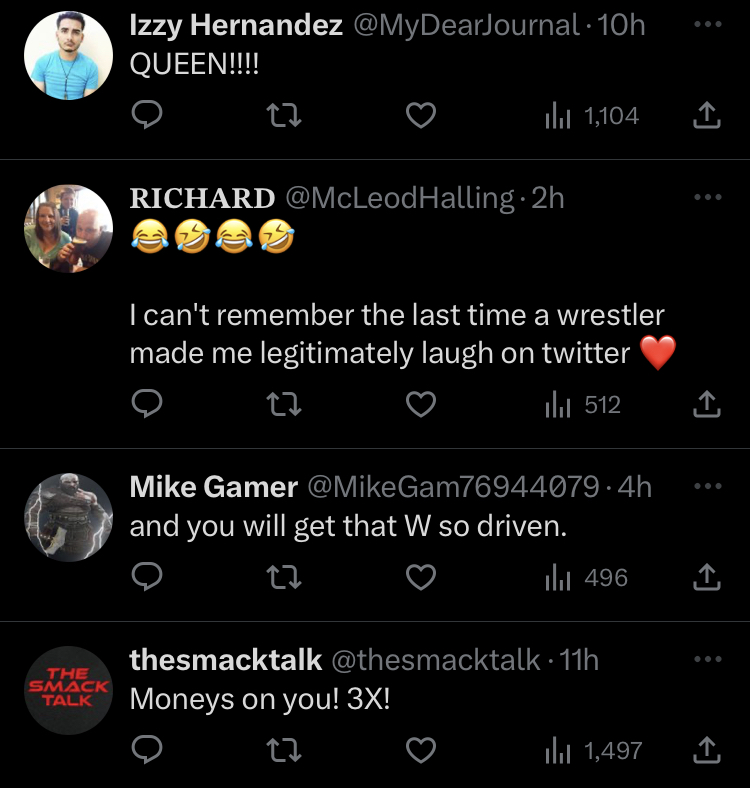The height and width of the screenshot is (788, 750).
Task: Open more options on Izzy Hernandez's tweet
Action: tap(706, 25)
